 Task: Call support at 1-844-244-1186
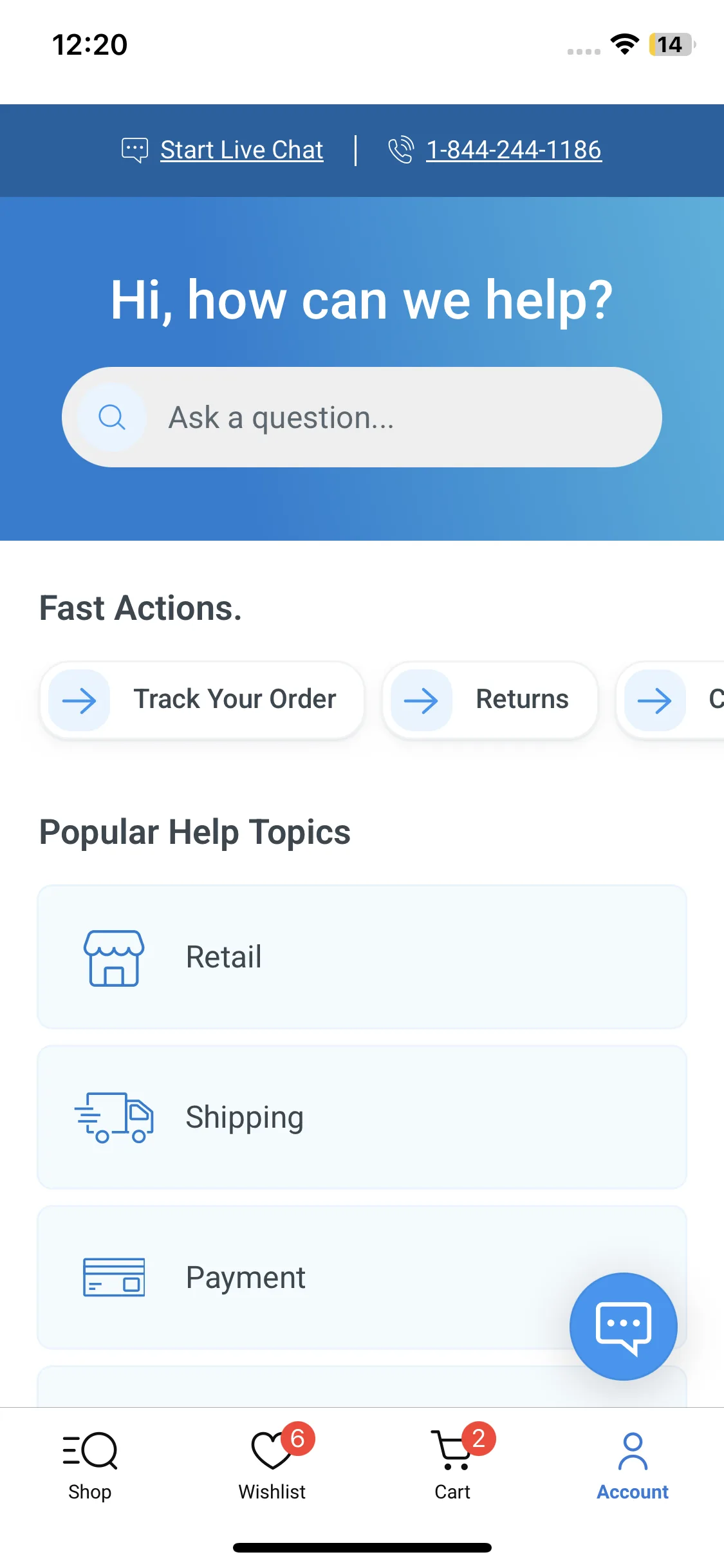(513, 150)
